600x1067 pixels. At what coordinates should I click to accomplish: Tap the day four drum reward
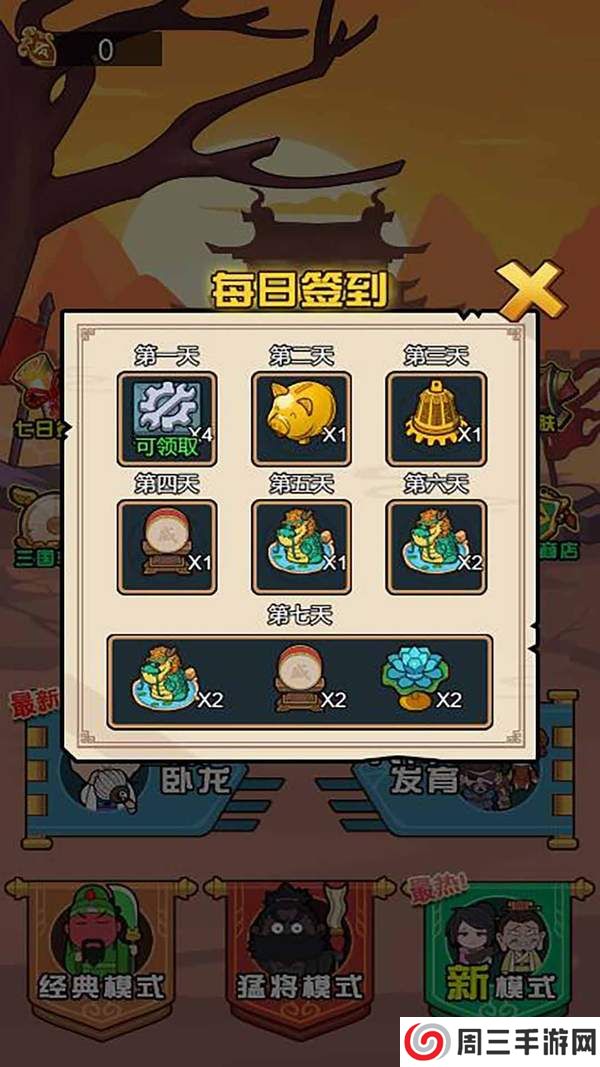(167, 547)
